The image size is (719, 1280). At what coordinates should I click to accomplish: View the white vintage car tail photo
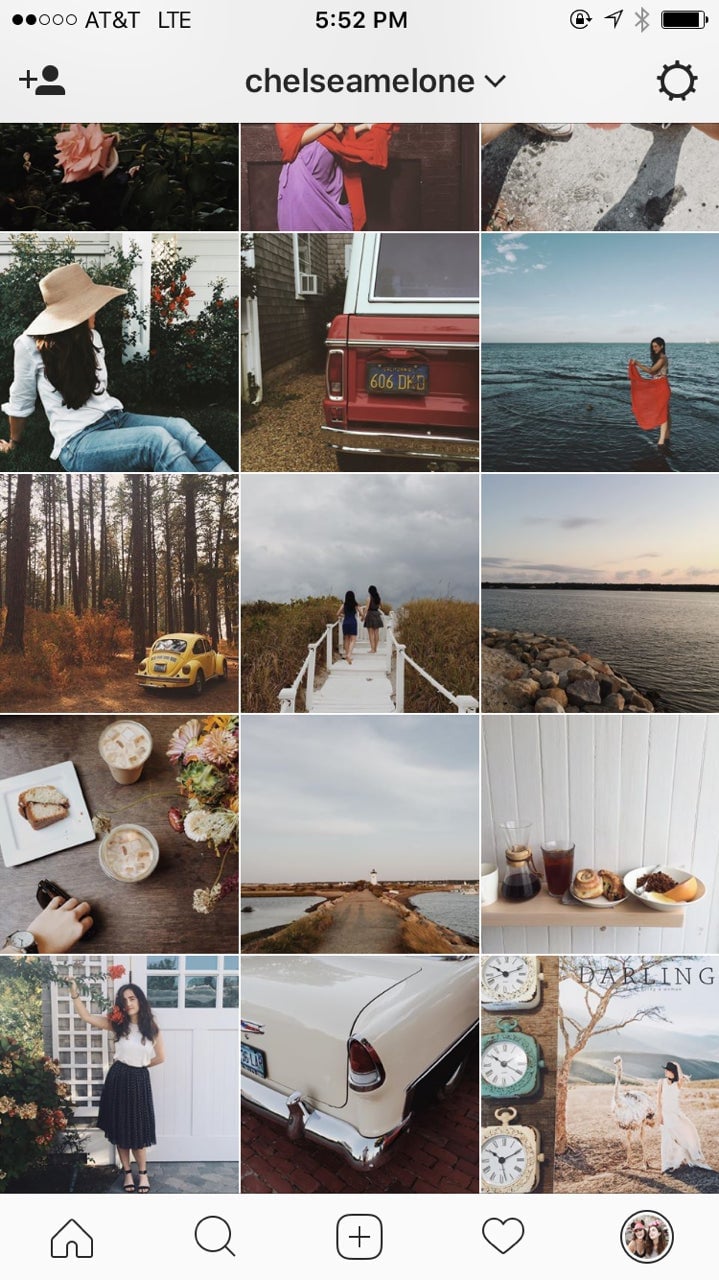pos(359,1073)
